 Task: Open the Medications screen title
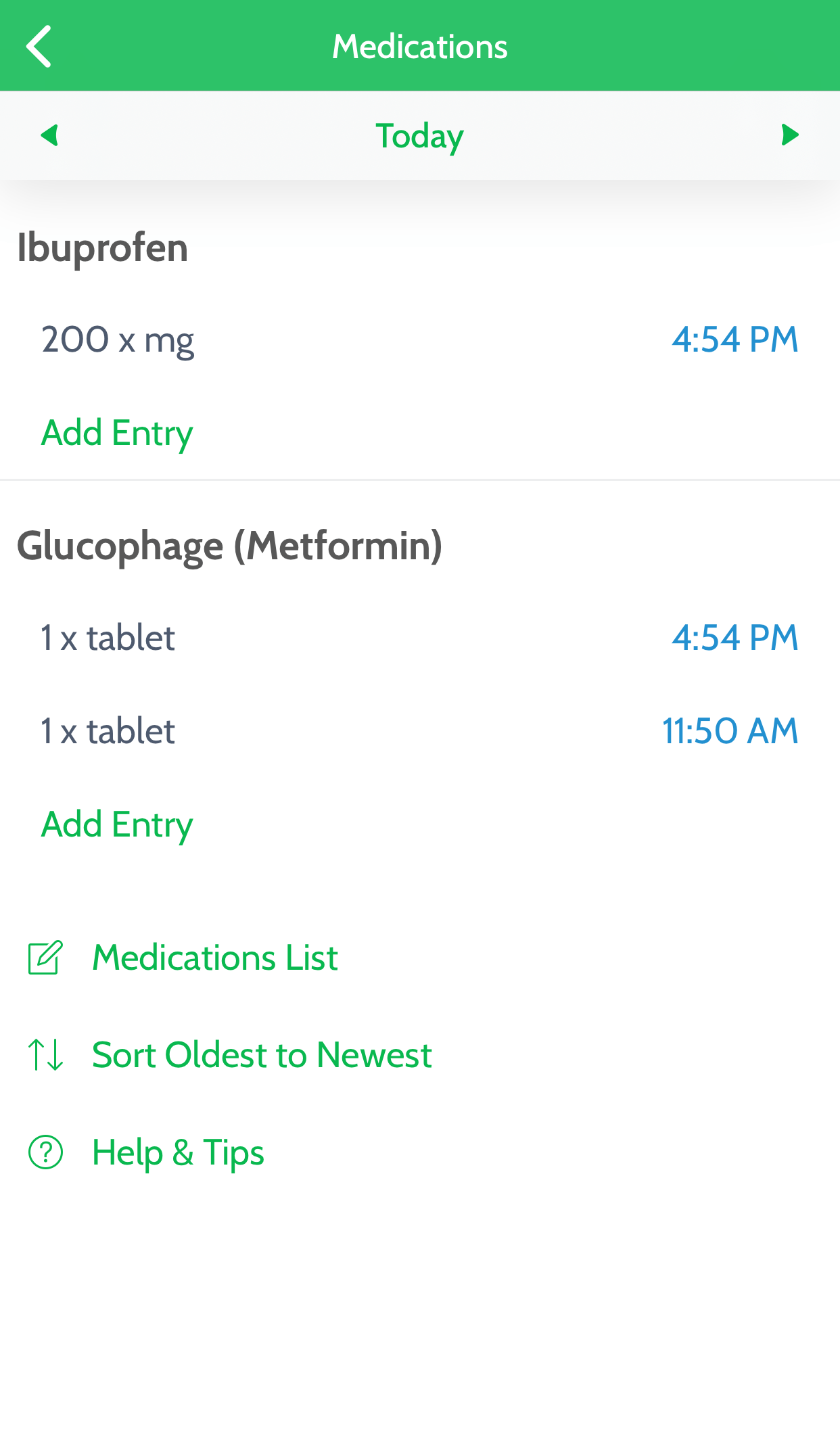pos(419,45)
